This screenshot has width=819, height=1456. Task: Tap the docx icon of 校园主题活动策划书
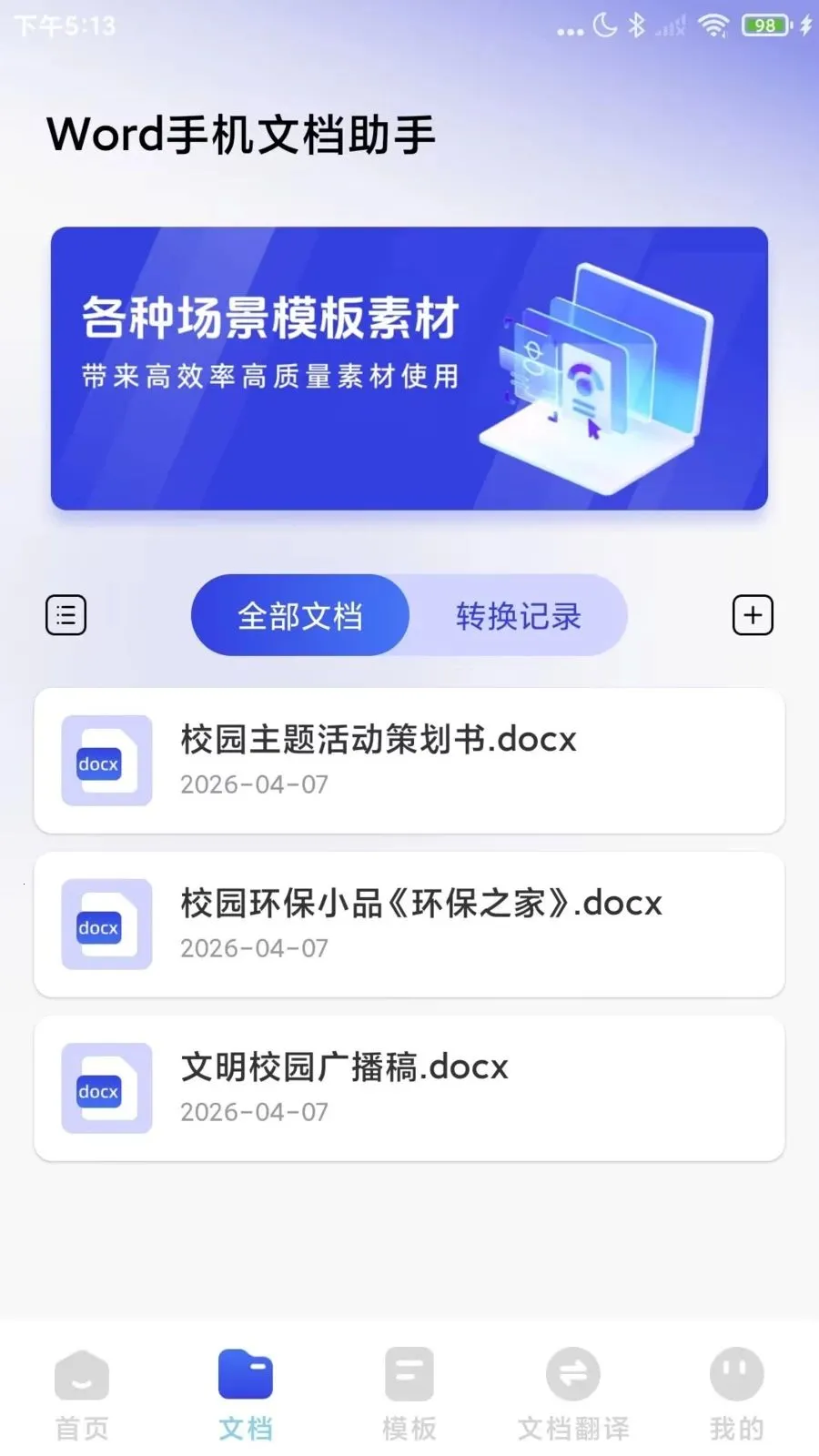point(105,762)
